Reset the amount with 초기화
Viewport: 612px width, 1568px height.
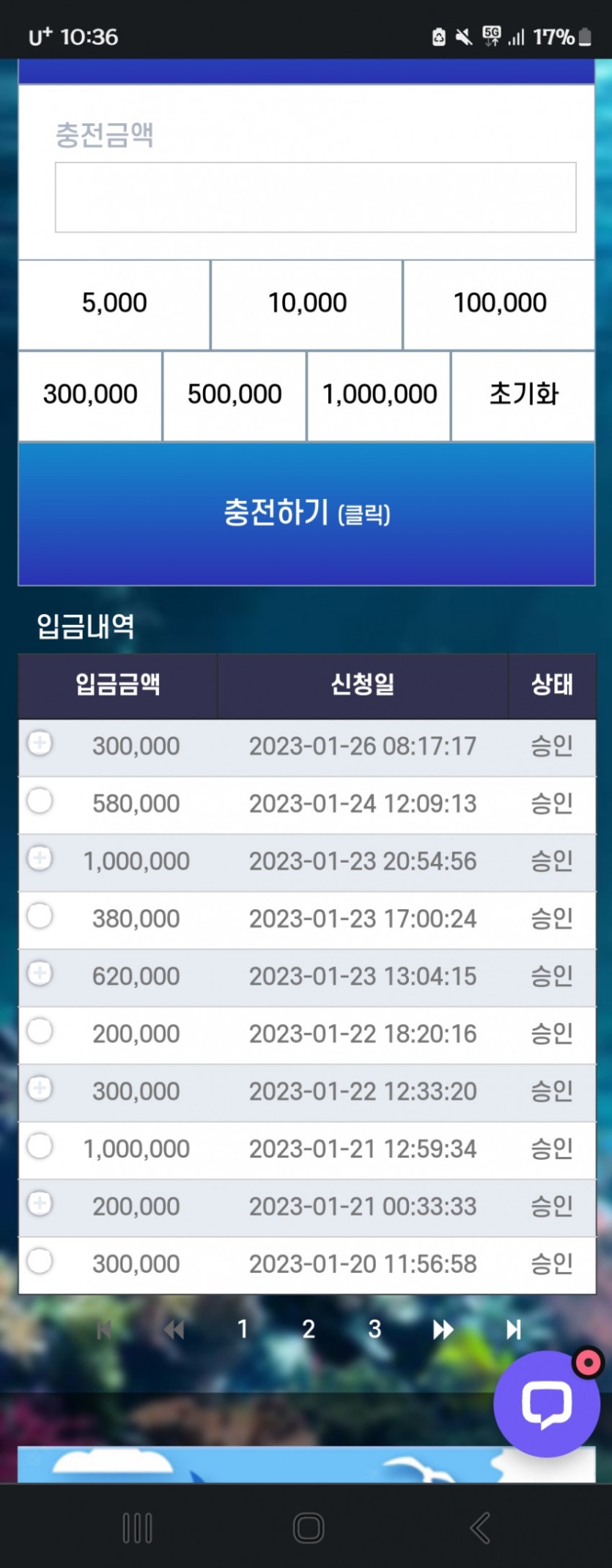coord(523,395)
